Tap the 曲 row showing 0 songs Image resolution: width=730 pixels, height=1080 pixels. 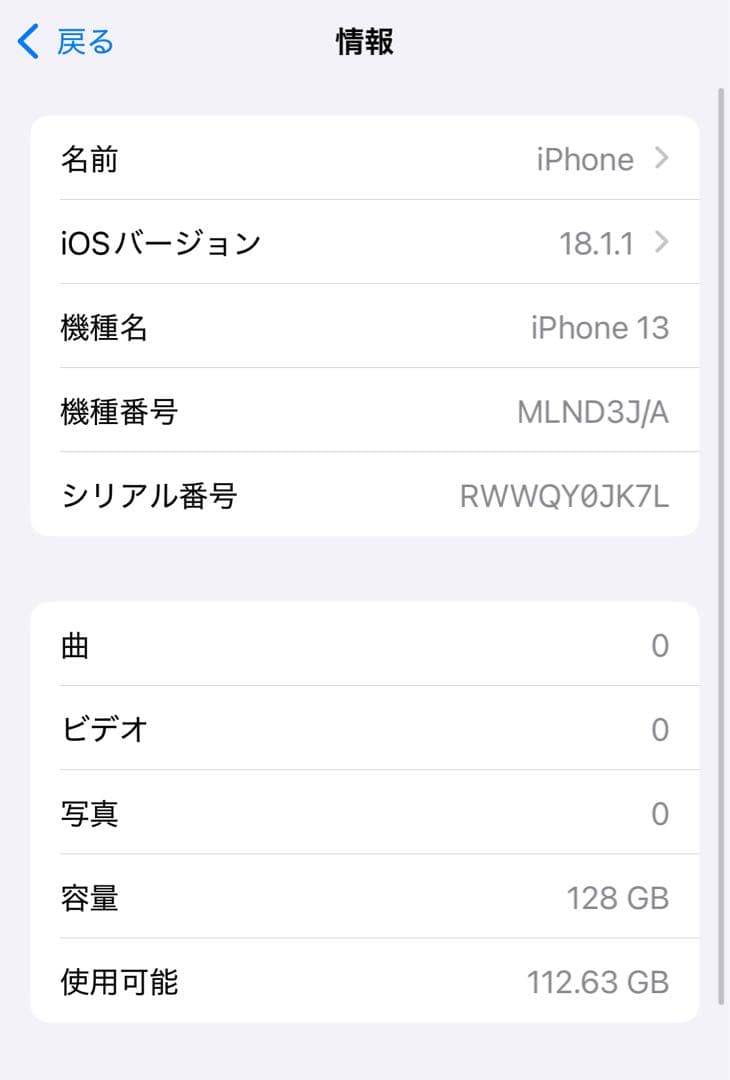pos(365,646)
